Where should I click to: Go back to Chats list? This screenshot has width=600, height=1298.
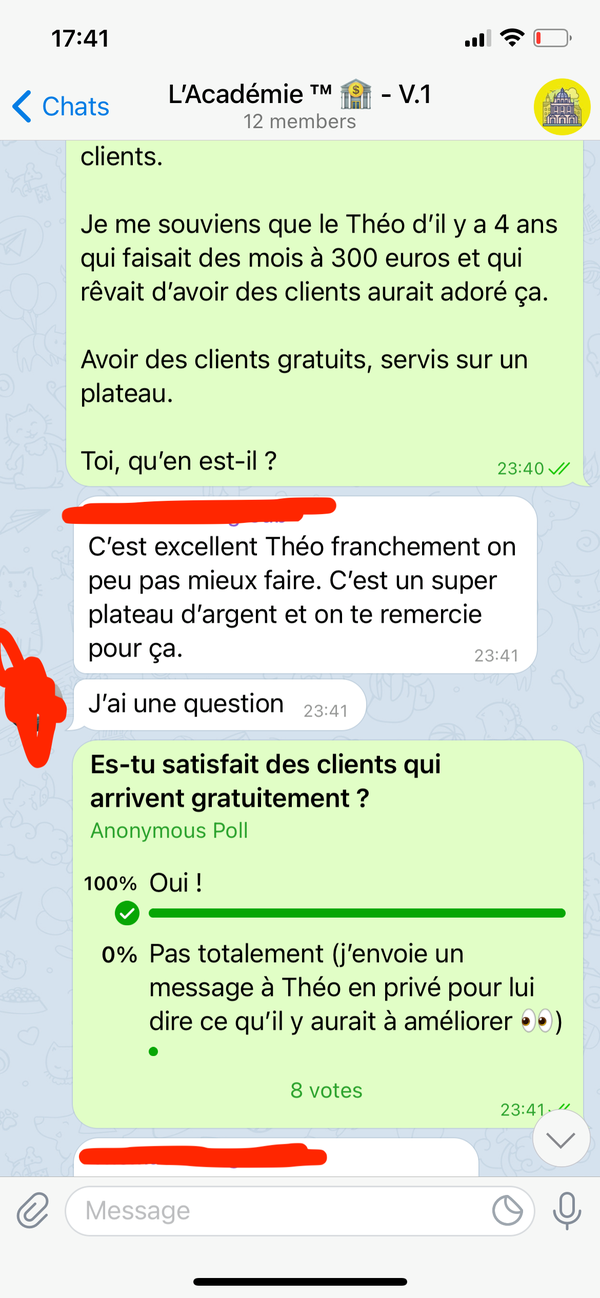(x=61, y=106)
